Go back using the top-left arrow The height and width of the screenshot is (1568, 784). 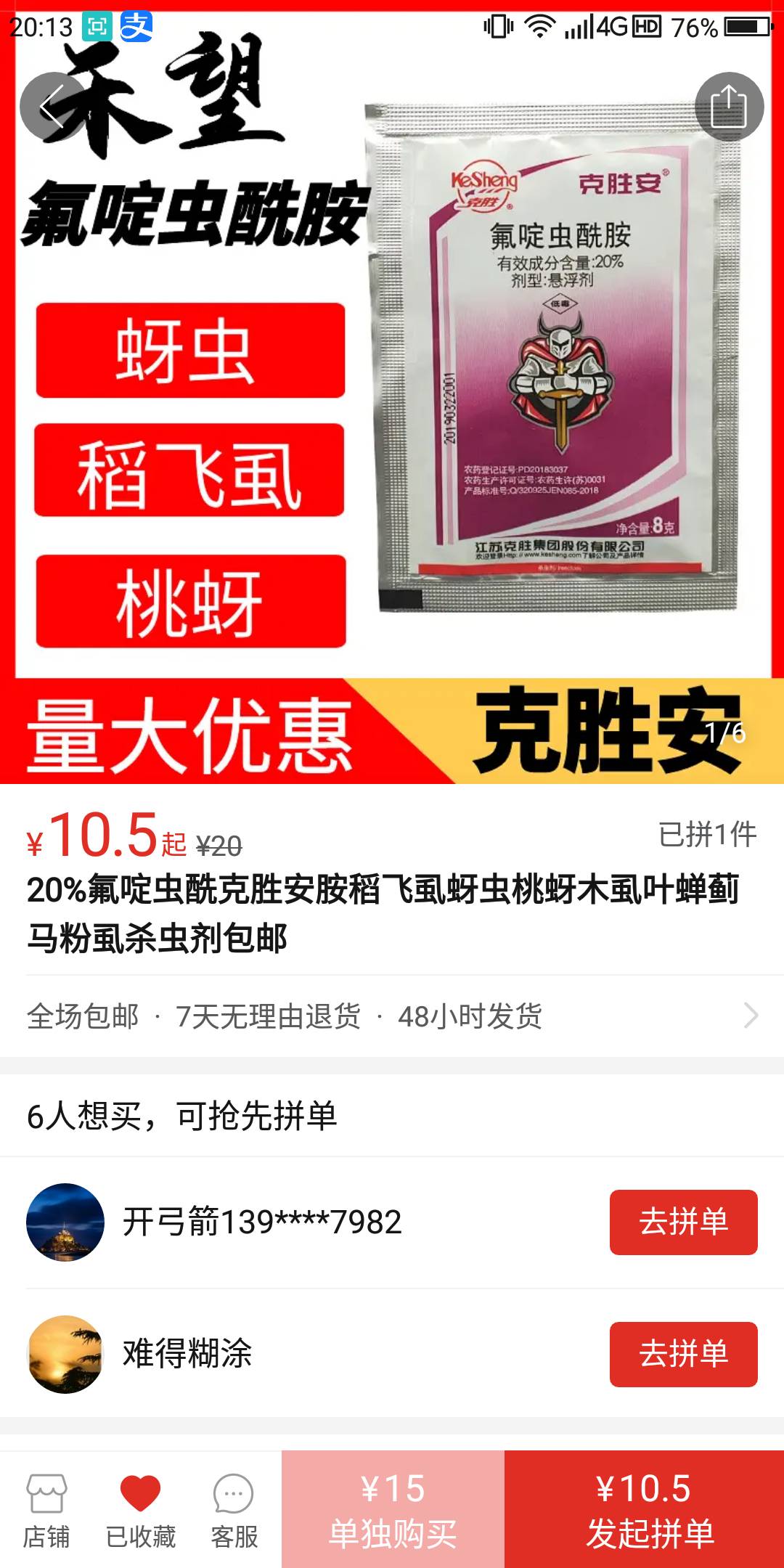(54, 107)
